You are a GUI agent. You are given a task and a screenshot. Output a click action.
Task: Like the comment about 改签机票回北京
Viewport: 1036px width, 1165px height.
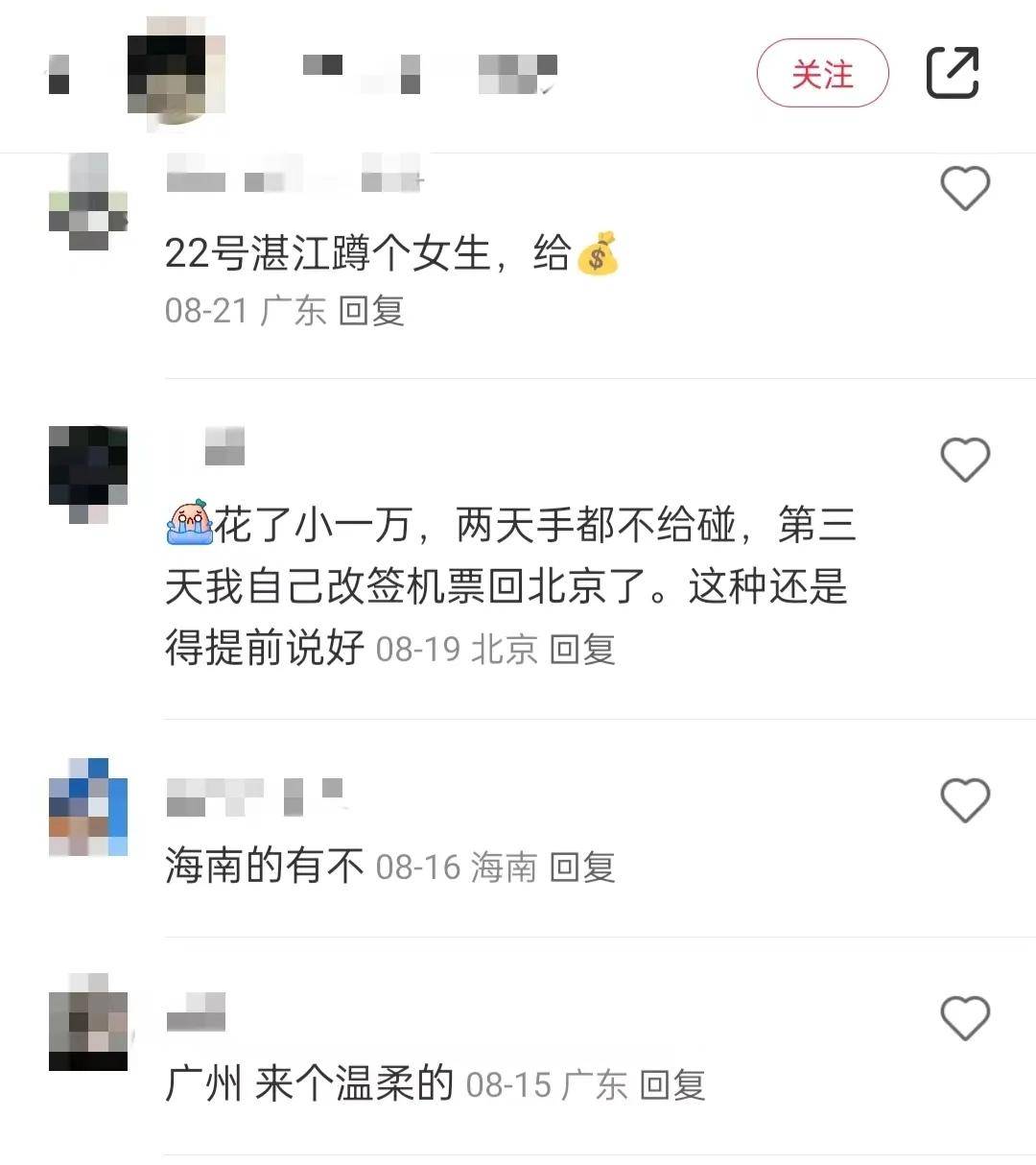coord(964,460)
